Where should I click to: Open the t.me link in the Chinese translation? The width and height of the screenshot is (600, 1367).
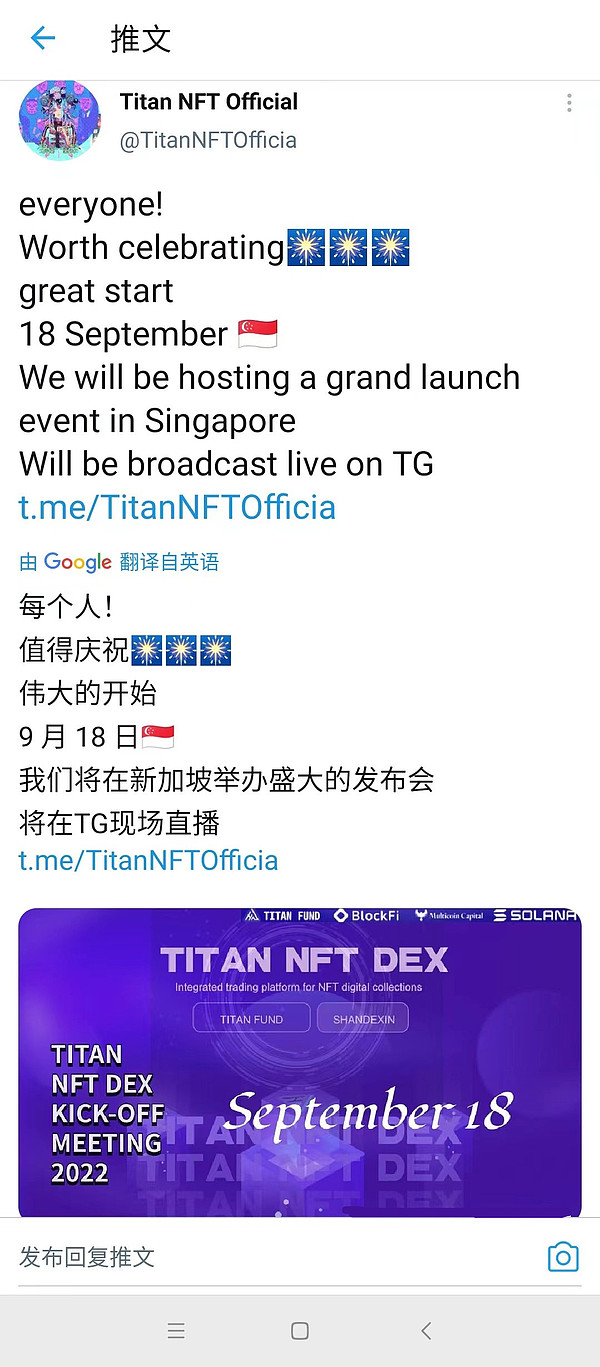148,860
